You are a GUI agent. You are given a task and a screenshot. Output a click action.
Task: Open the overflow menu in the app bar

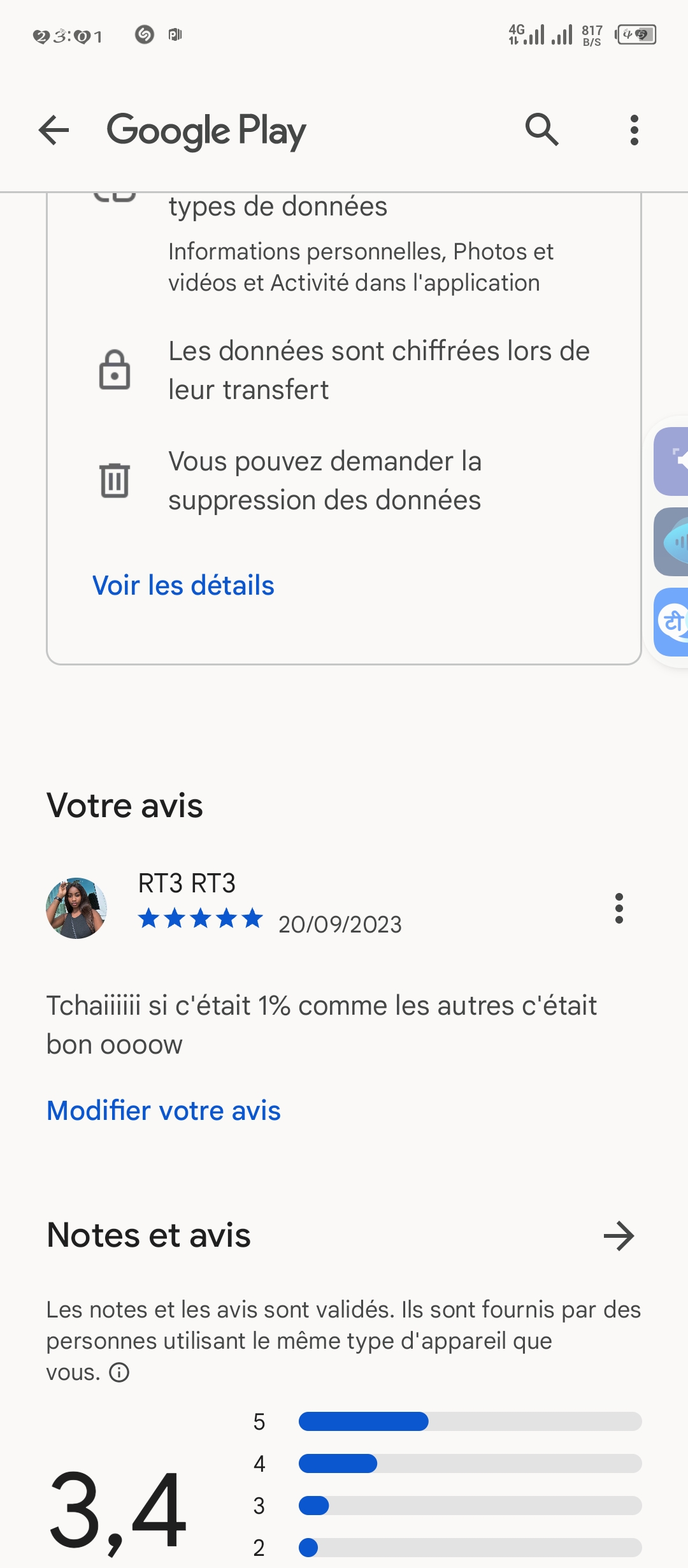pos(634,130)
